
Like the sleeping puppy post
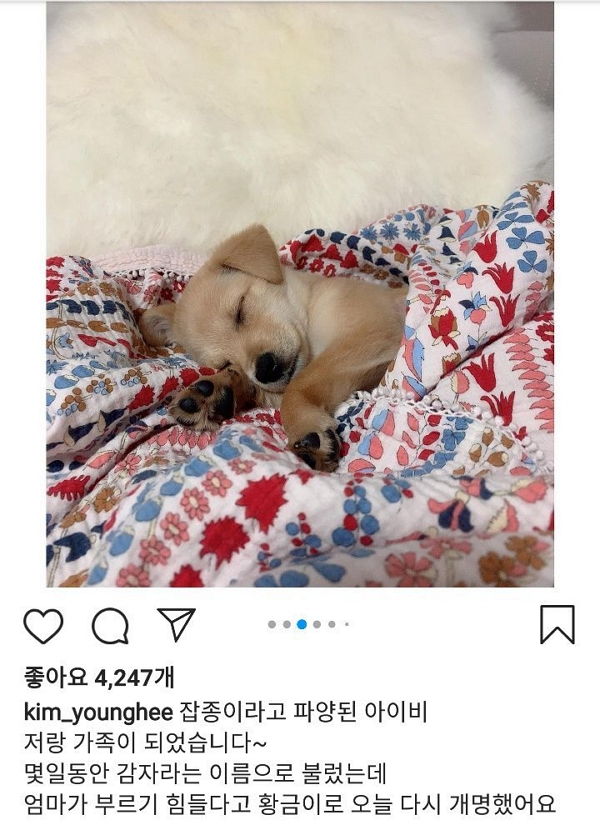click(x=43, y=626)
